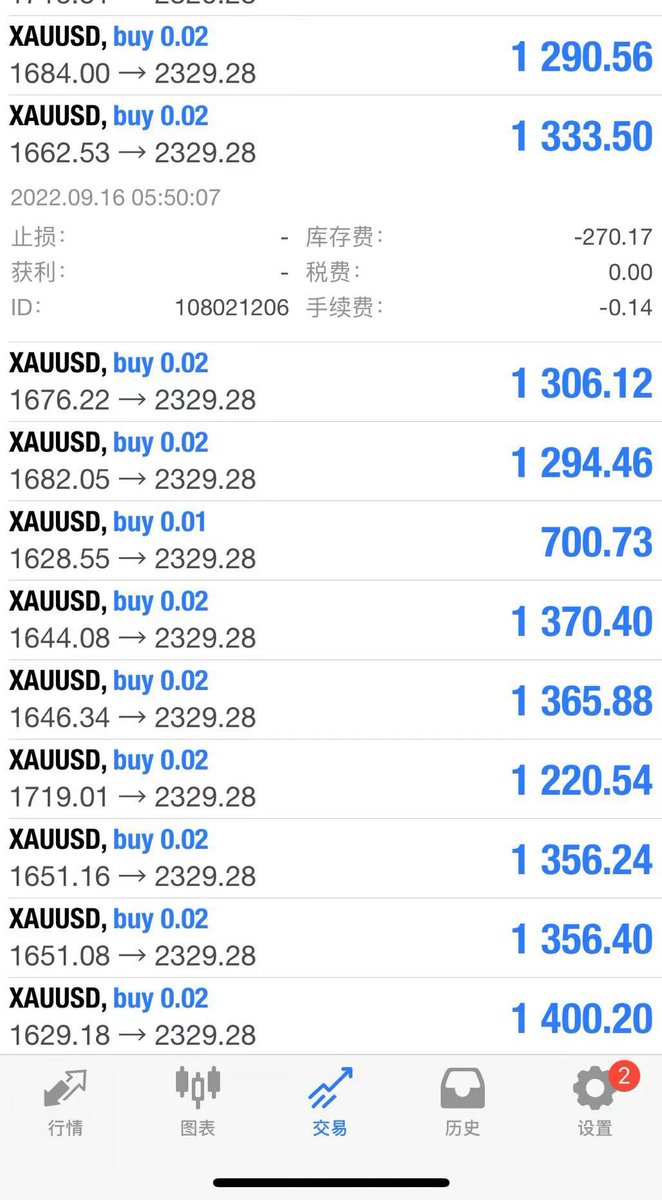Viewport: 662px width, 1200px height.
Task: Expand the XAUUSD position opened at 1676.22
Action: (x=331, y=382)
